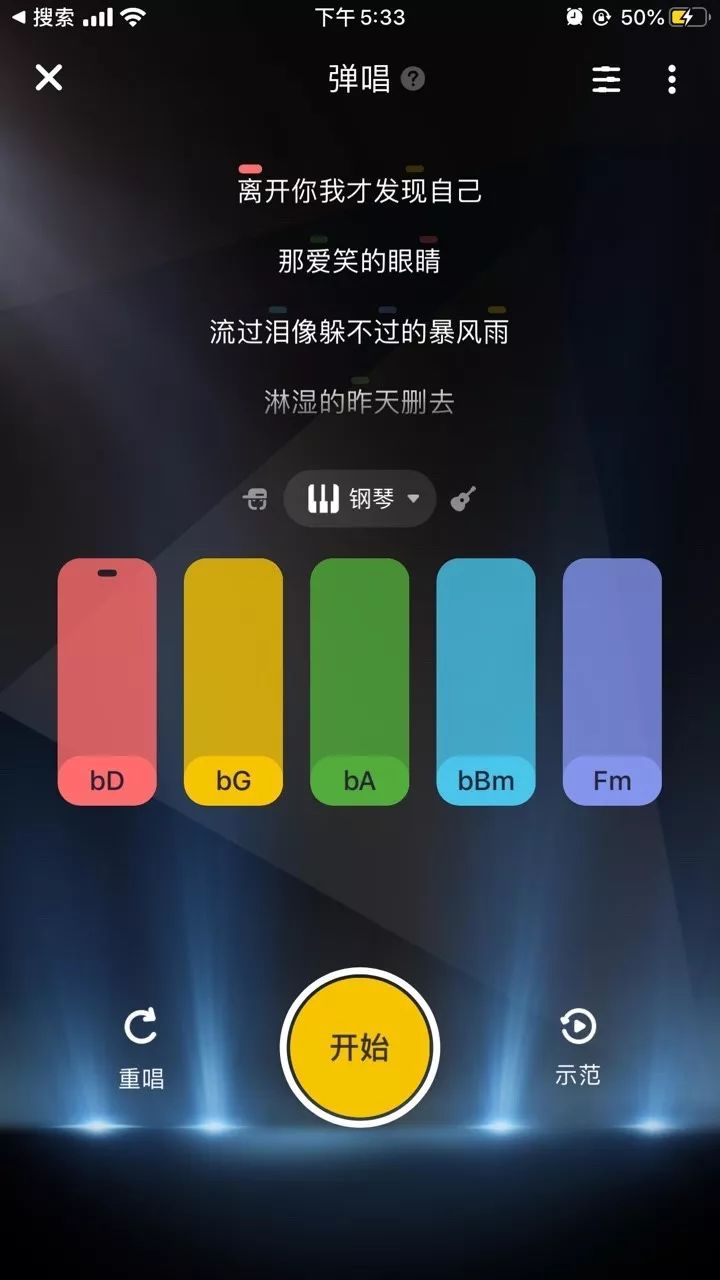Expand the 钢琴 instrument dropdown
This screenshot has height=1280, width=720.
coord(360,498)
